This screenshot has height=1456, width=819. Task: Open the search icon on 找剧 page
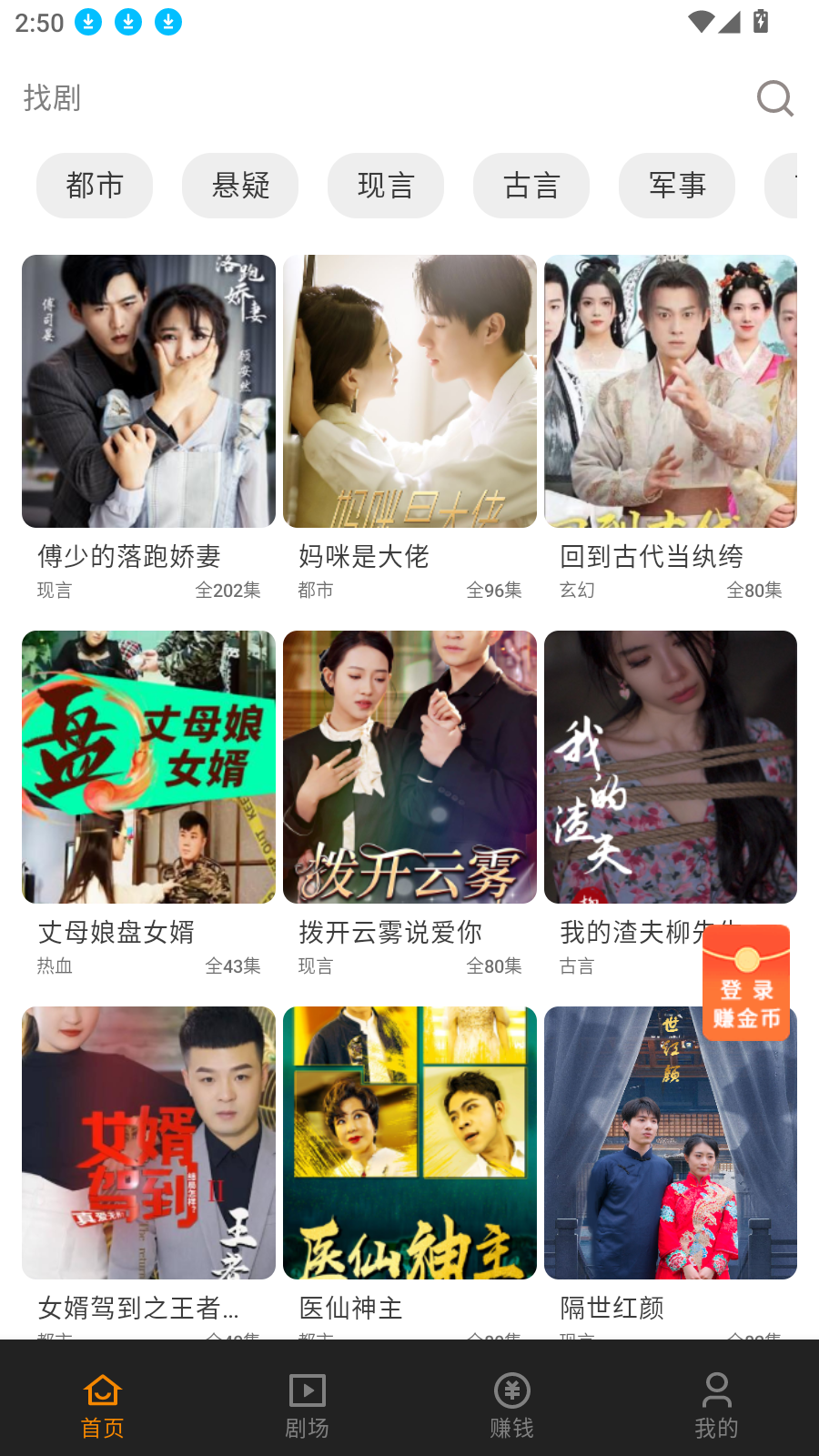(774, 98)
